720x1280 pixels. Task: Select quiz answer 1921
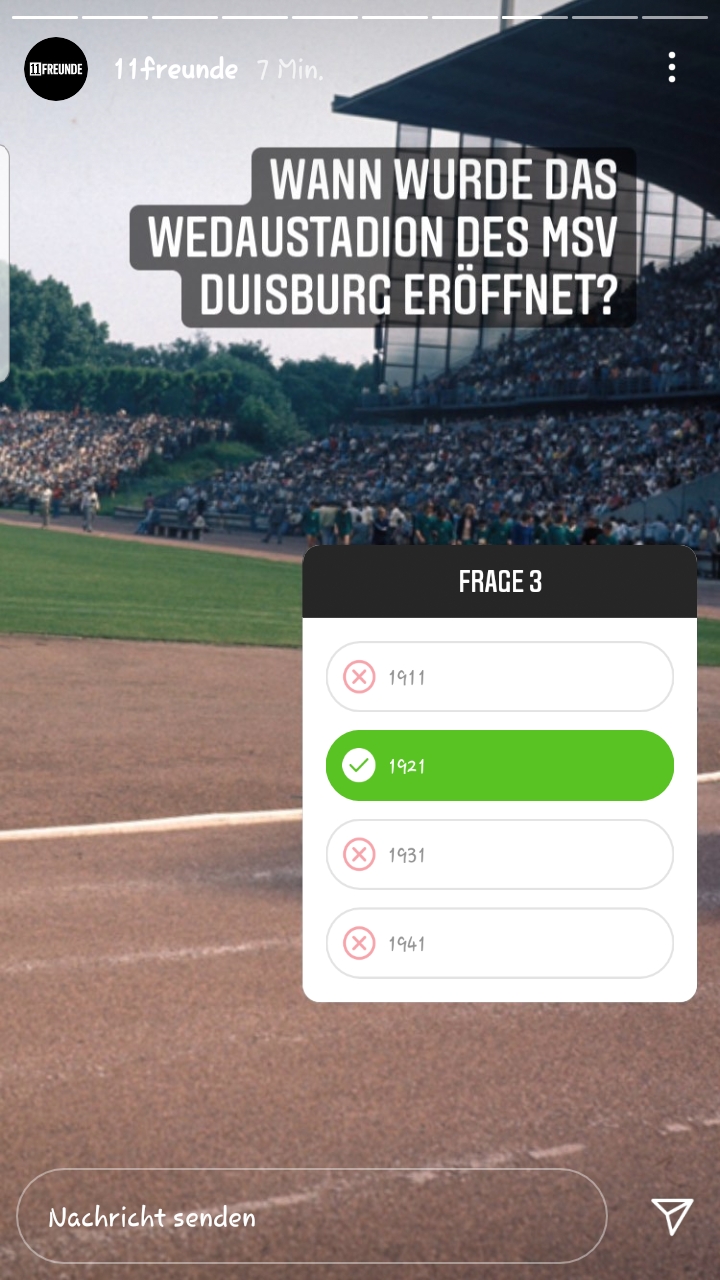(x=499, y=766)
